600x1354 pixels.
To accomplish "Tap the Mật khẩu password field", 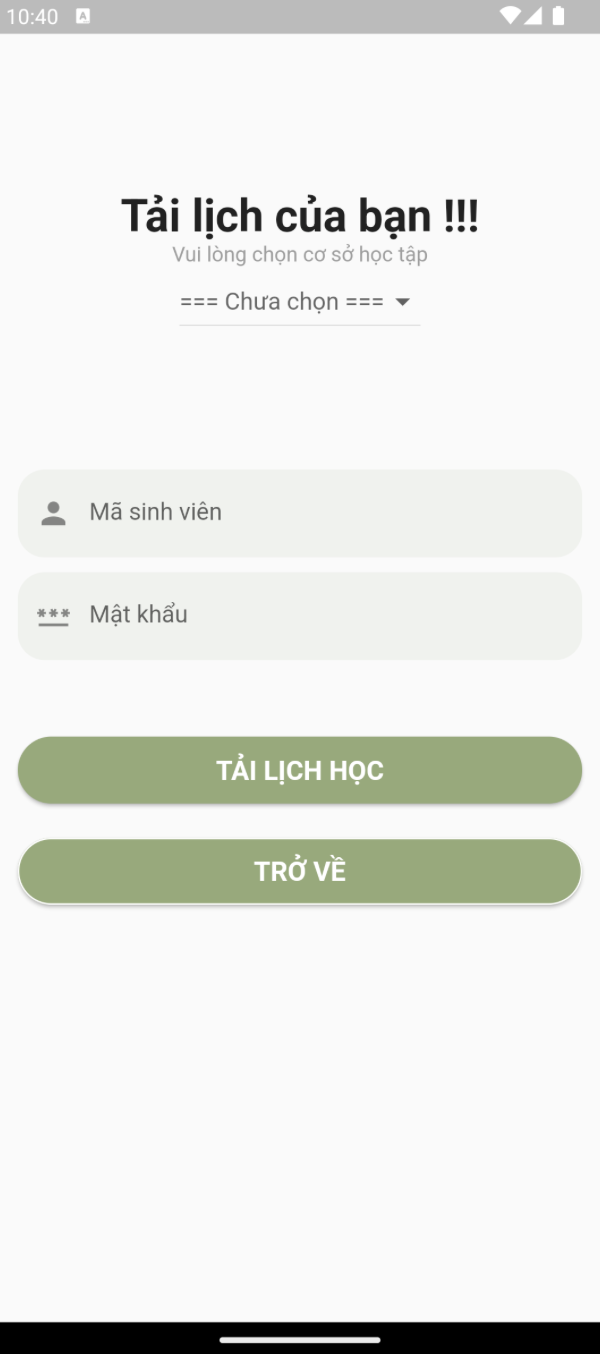I will tap(300, 616).
